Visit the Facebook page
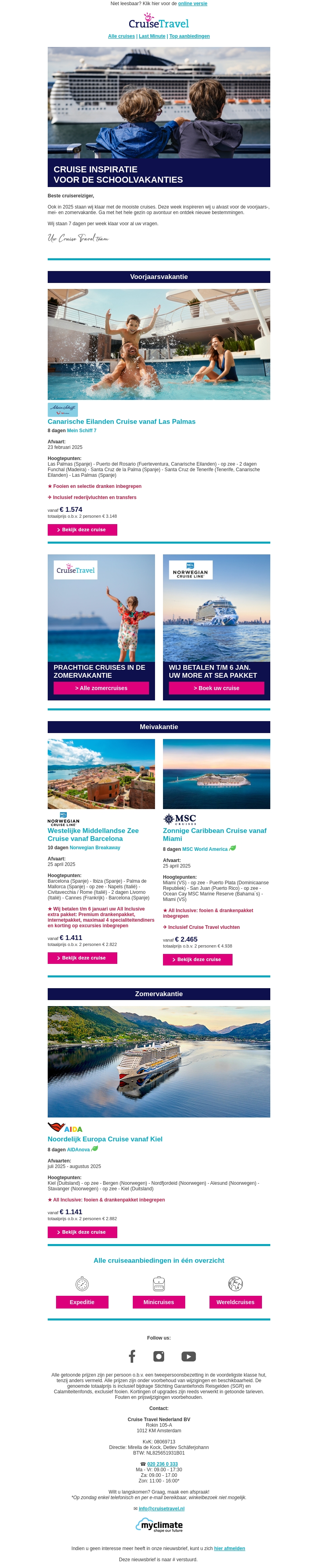Image resolution: width=318 pixels, height=1568 pixels. point(132,1356)
